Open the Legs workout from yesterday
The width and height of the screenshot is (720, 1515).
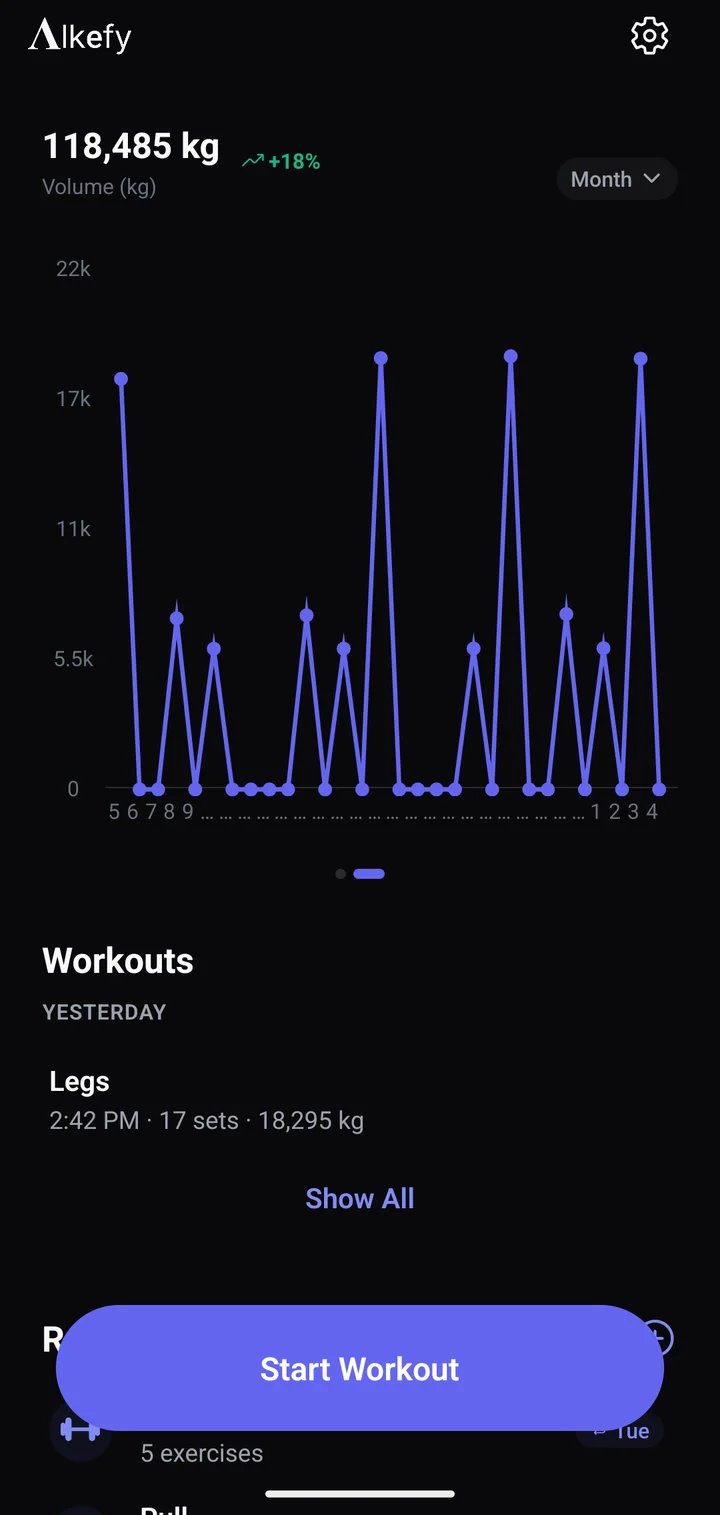coord(360,1100)
